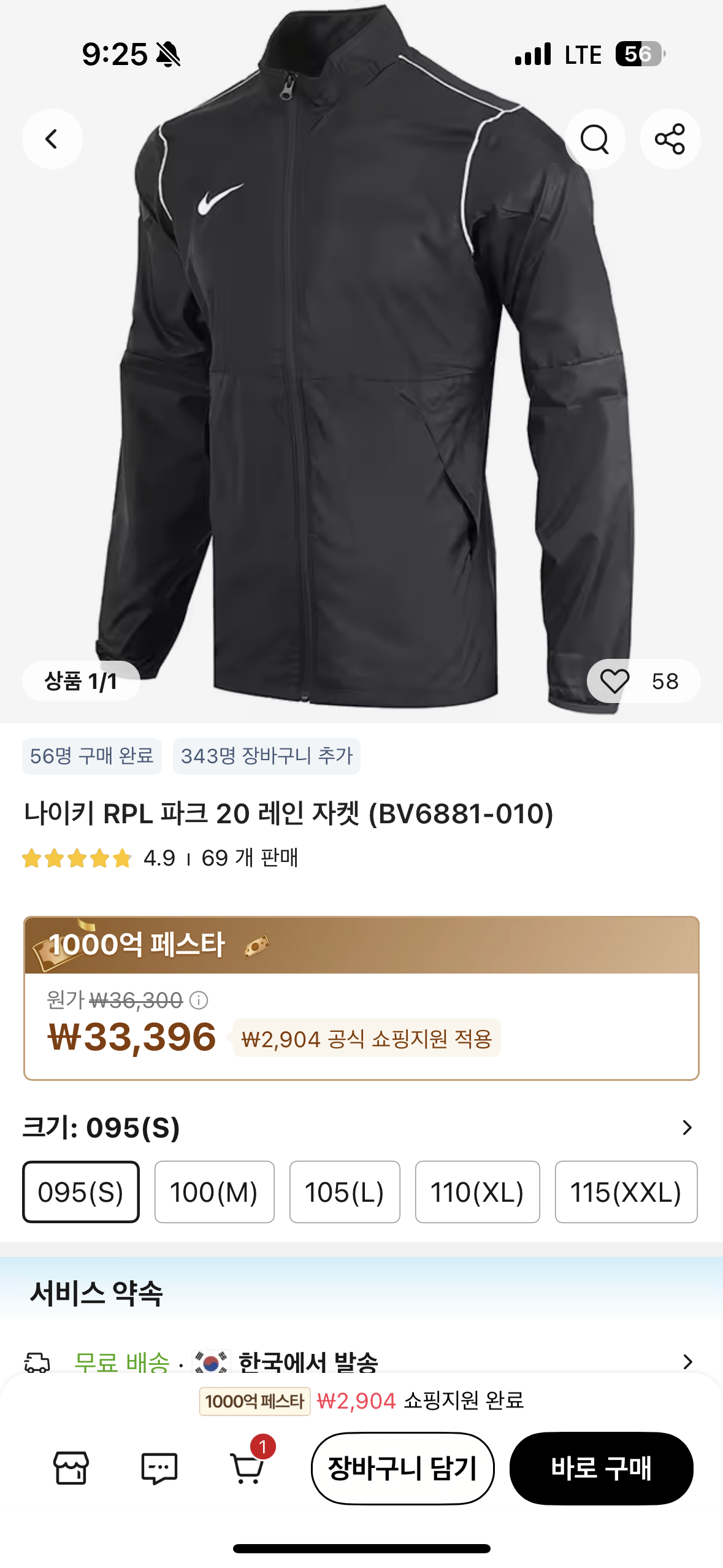Open the 1000억 페스타 promotion banner

[x=361, y=945]
